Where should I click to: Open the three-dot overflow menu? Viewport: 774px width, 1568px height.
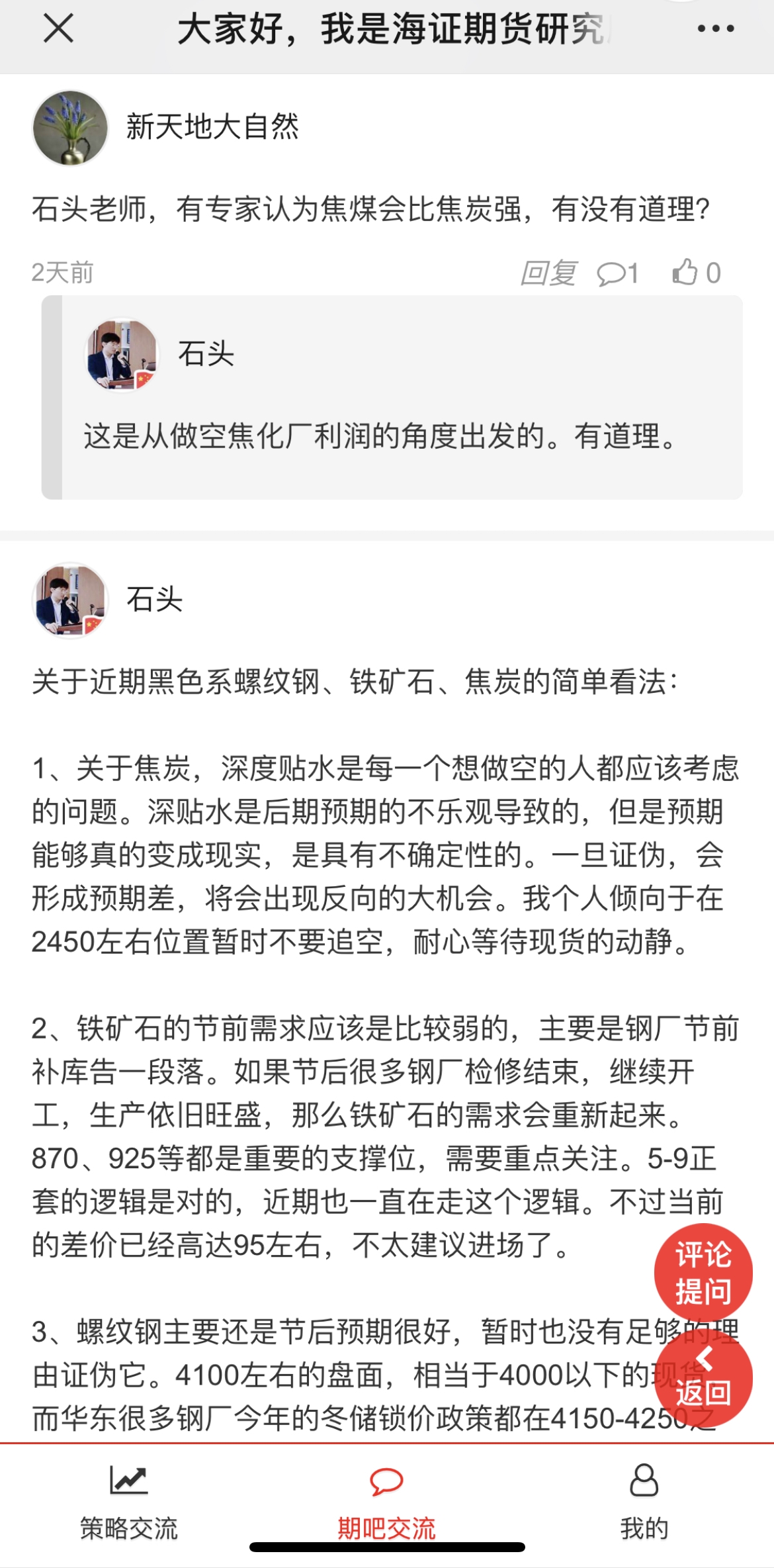pyautogui.click(x=716, y=28)
